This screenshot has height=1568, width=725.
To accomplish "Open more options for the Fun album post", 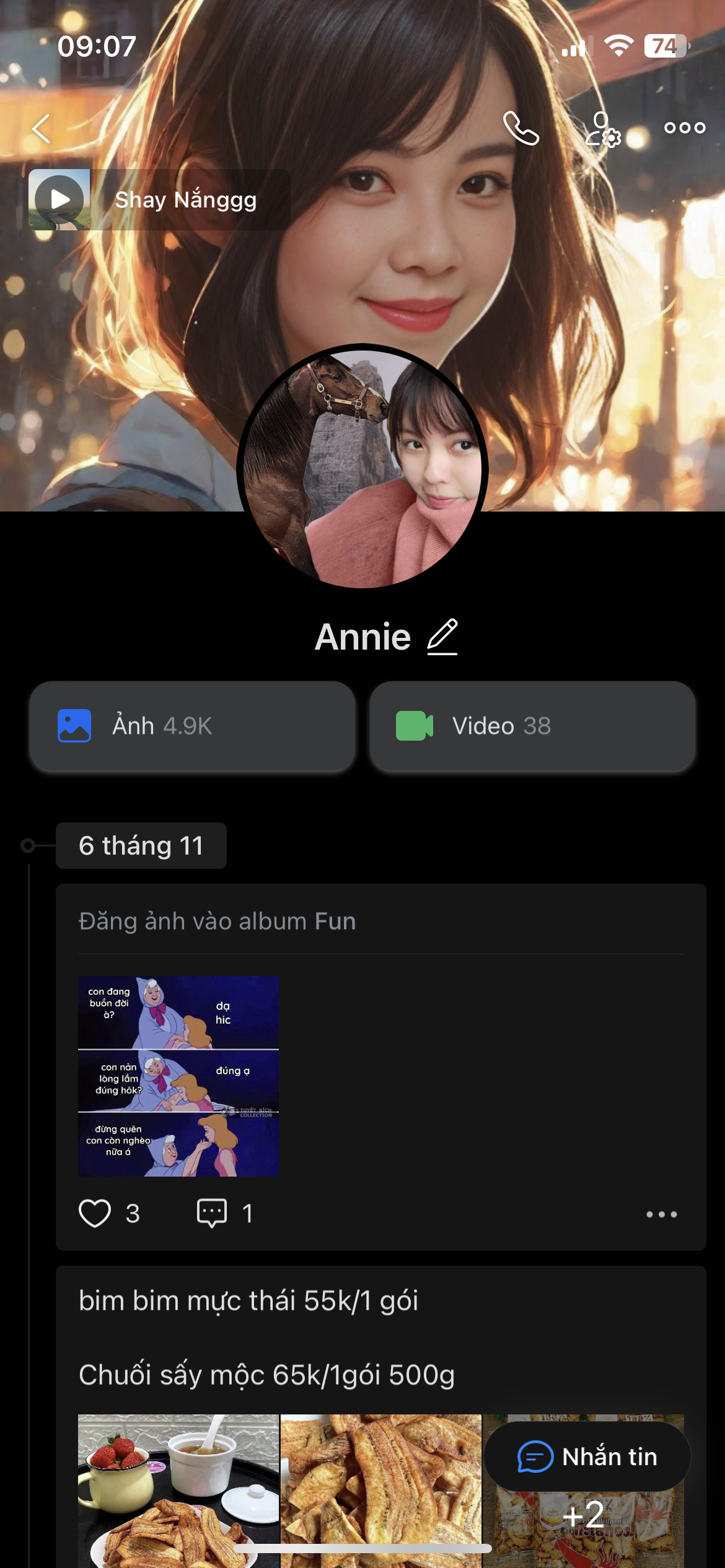I will coord(661,1214).
